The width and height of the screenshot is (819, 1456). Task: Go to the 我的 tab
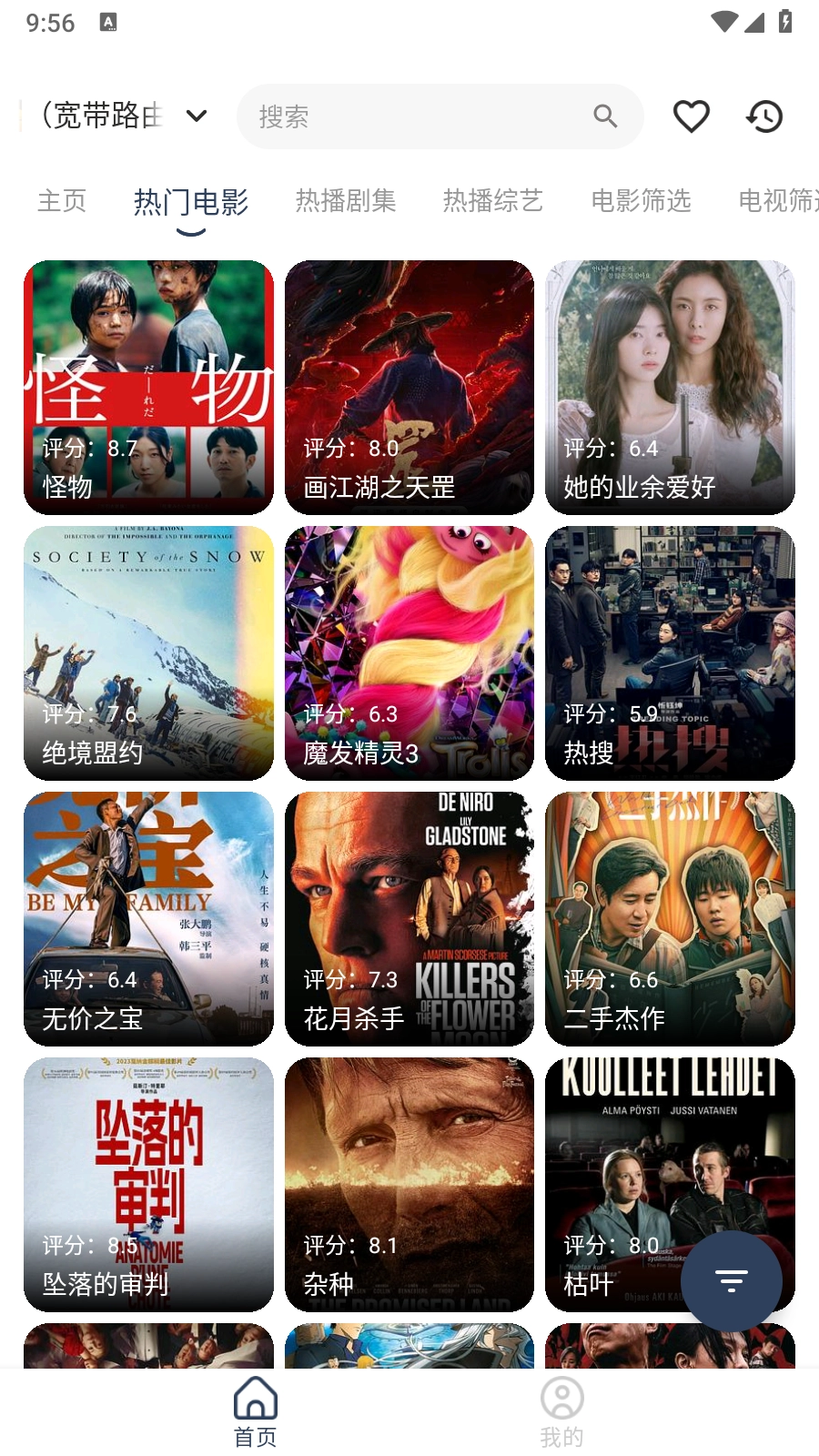tap(561, 1411)
